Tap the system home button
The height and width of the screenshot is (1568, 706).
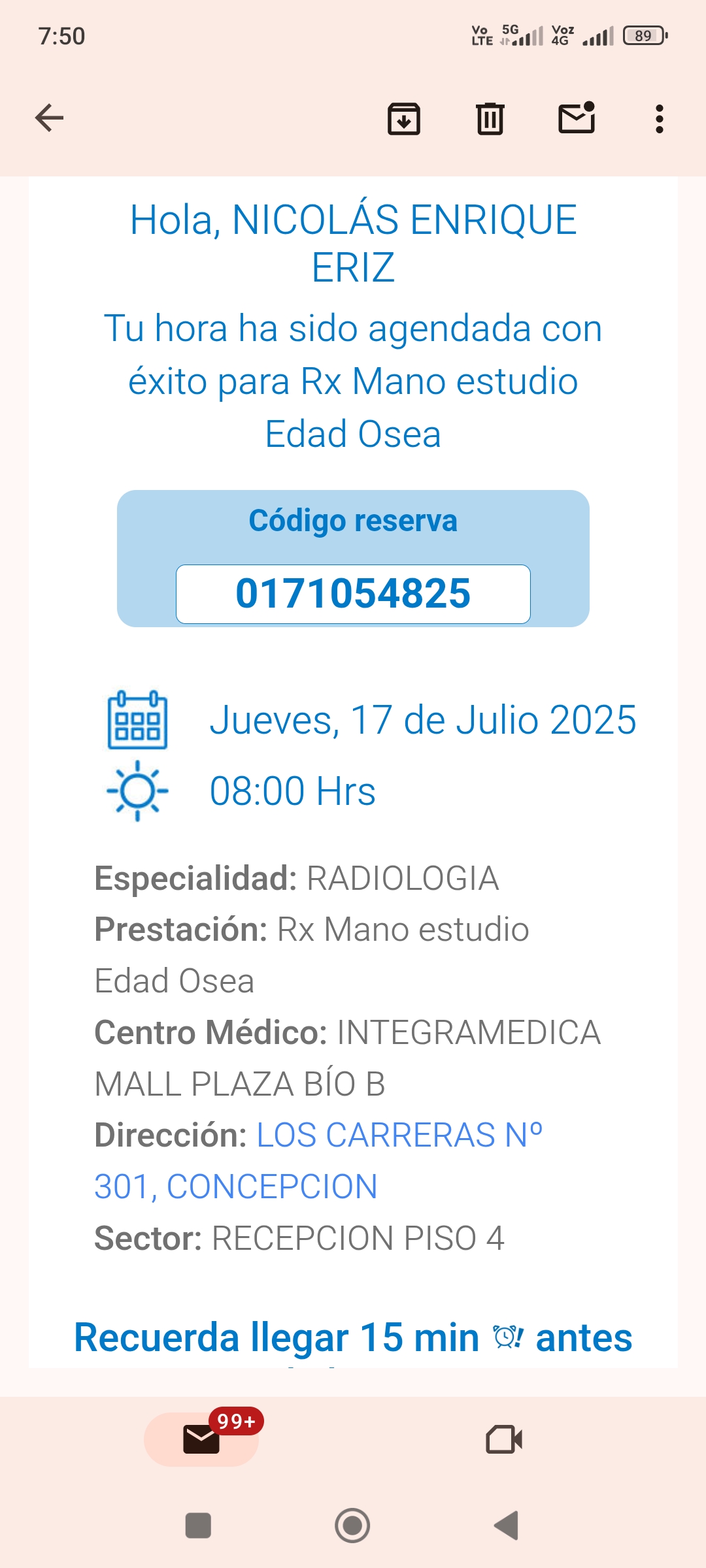tap(352, 1526)
